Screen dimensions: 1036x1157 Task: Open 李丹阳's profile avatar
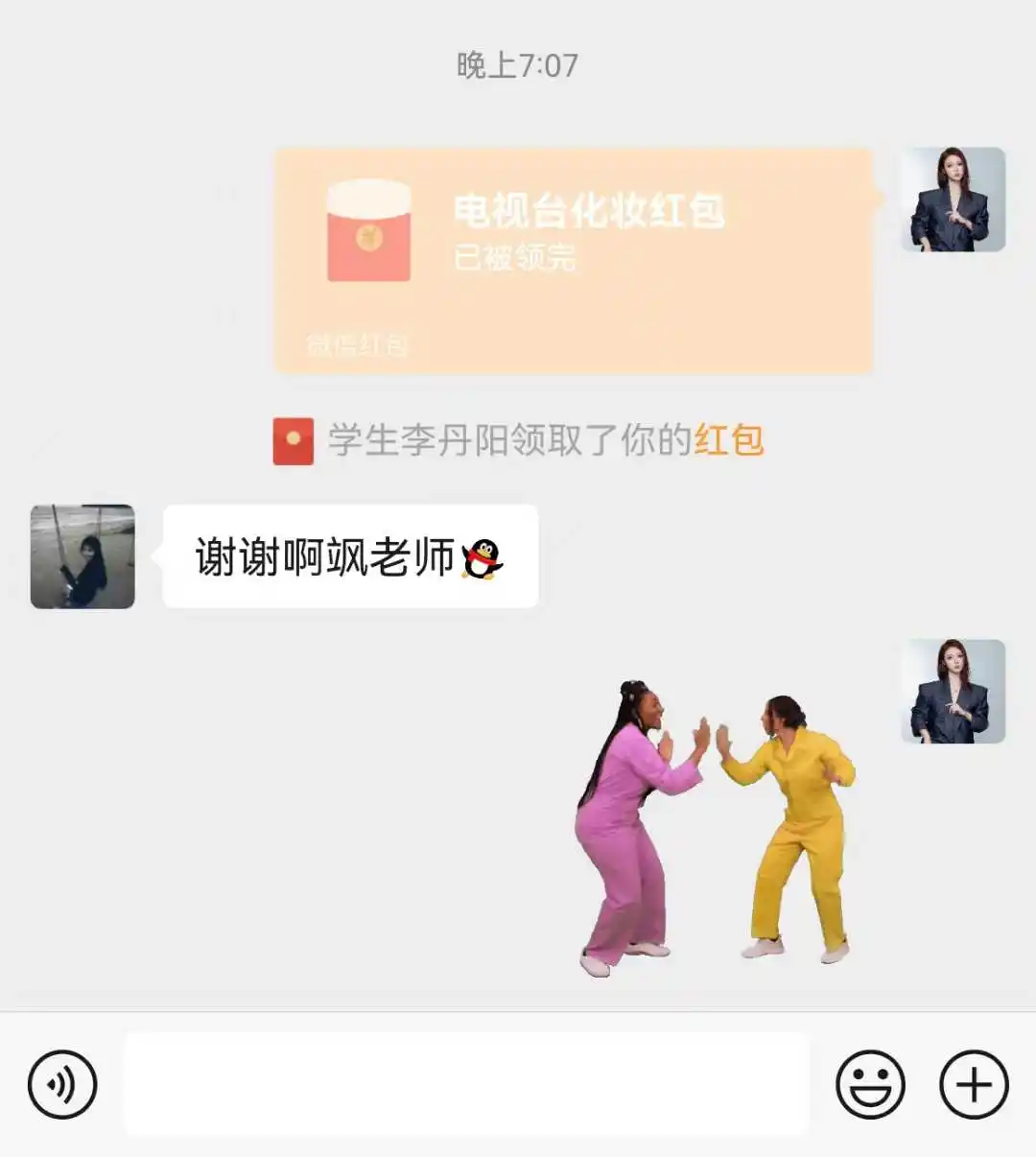pos(82,556)
